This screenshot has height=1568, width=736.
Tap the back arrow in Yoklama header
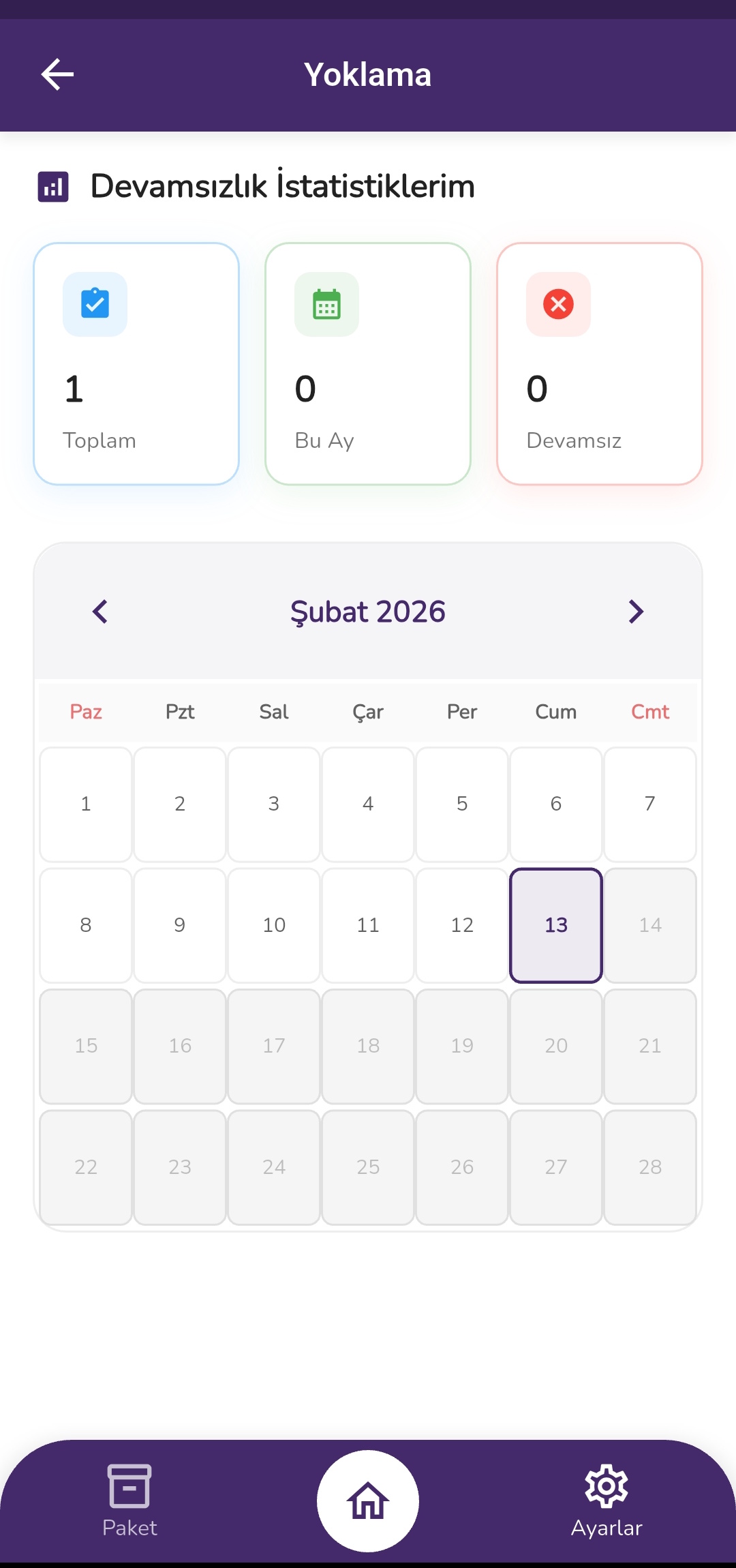click(x=57, y=74)
